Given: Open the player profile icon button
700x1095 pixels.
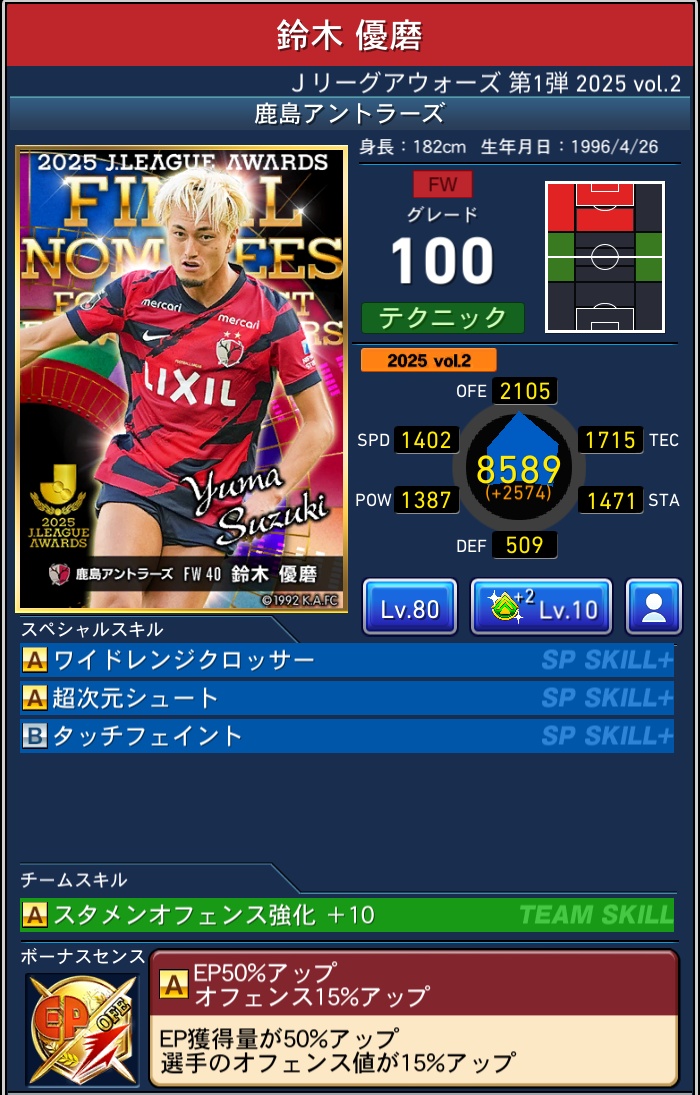Looking at the screenshot, I should pyautogui.click(x=653, y=607).
